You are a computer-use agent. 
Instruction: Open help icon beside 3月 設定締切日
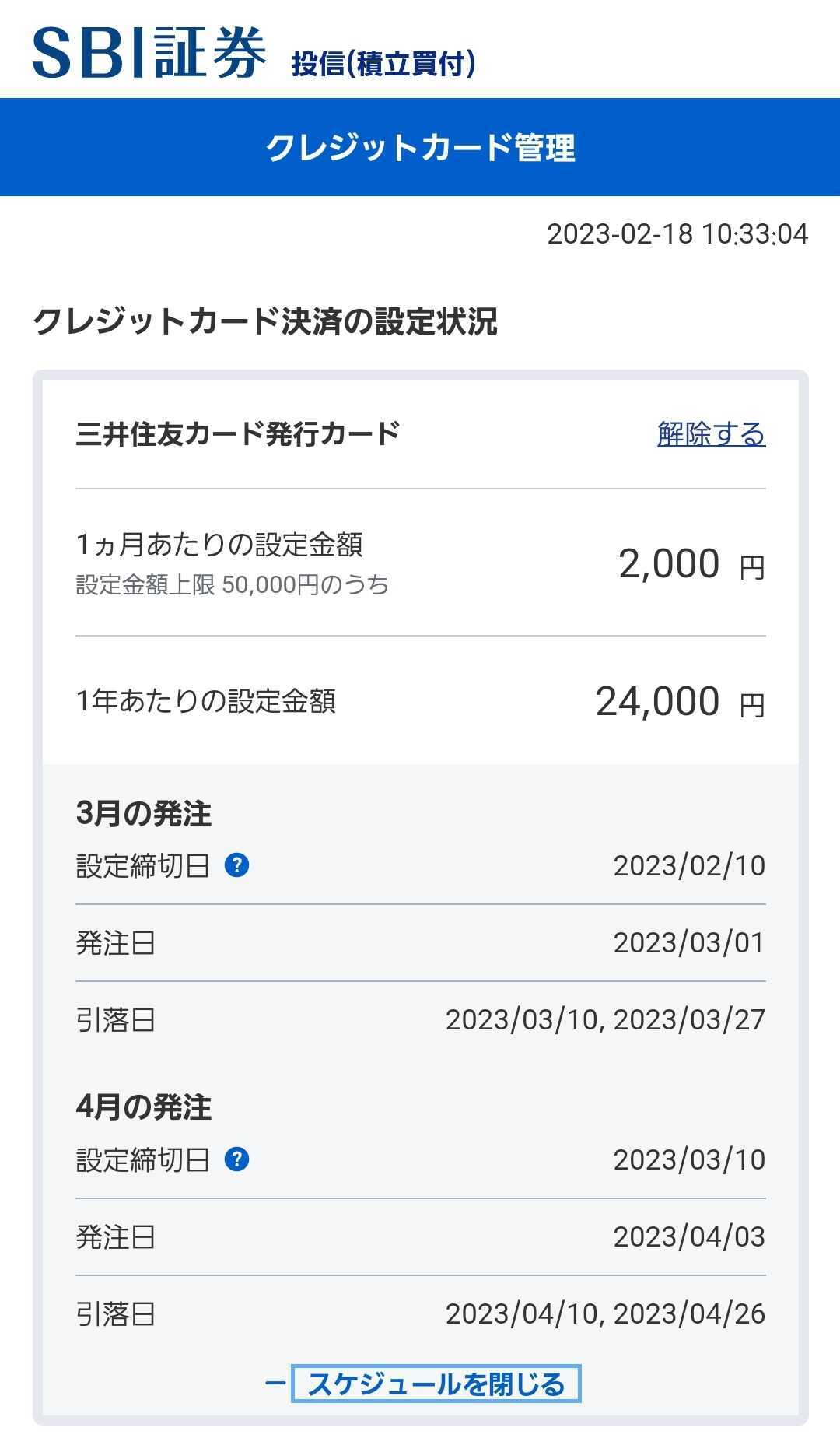tap(236, 865)
